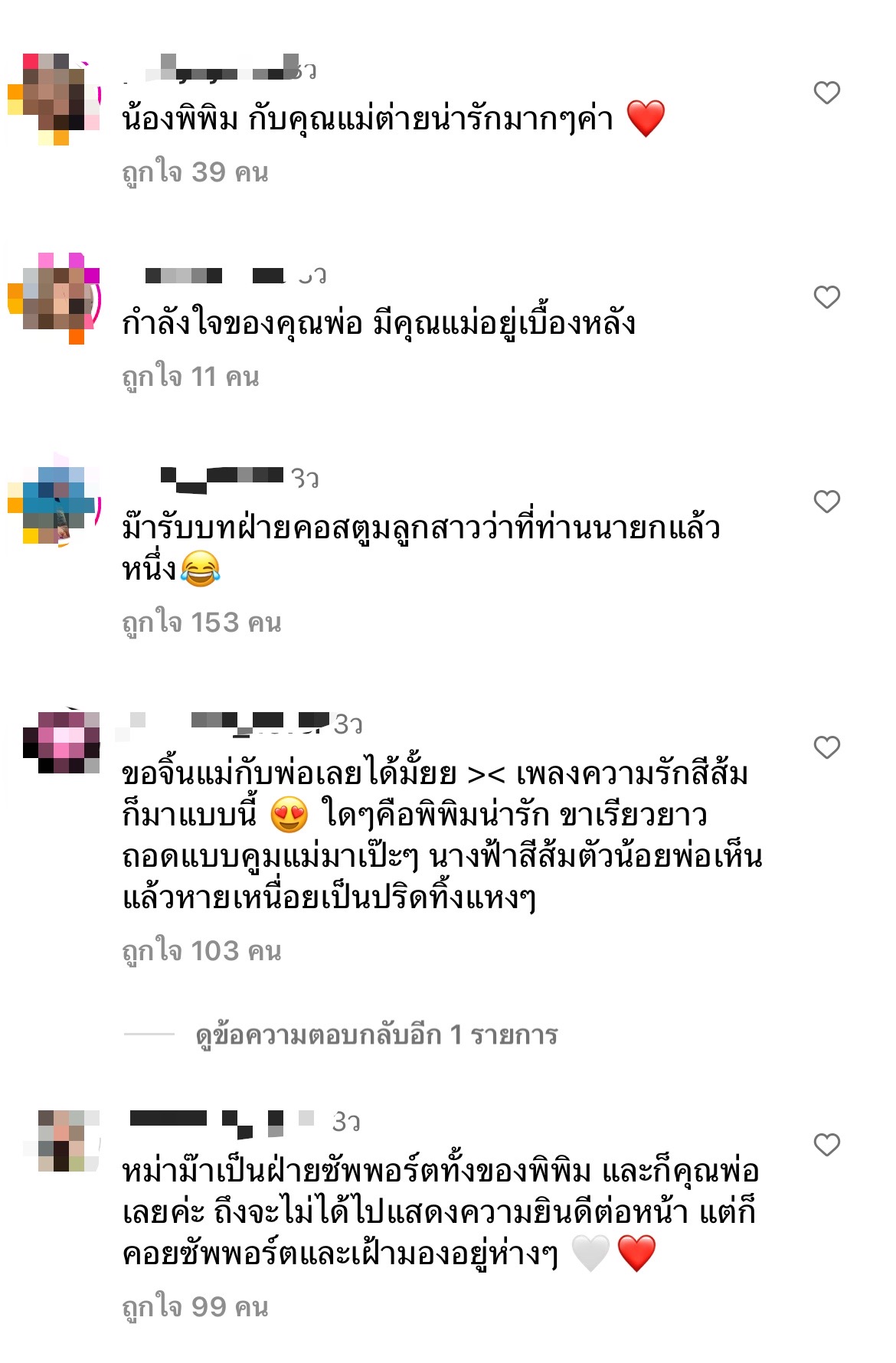Open the ถูกใจ 103 คน likes list
Image resolution: width=896 pixels, height=1363 pixels.
tap(201, 951)
